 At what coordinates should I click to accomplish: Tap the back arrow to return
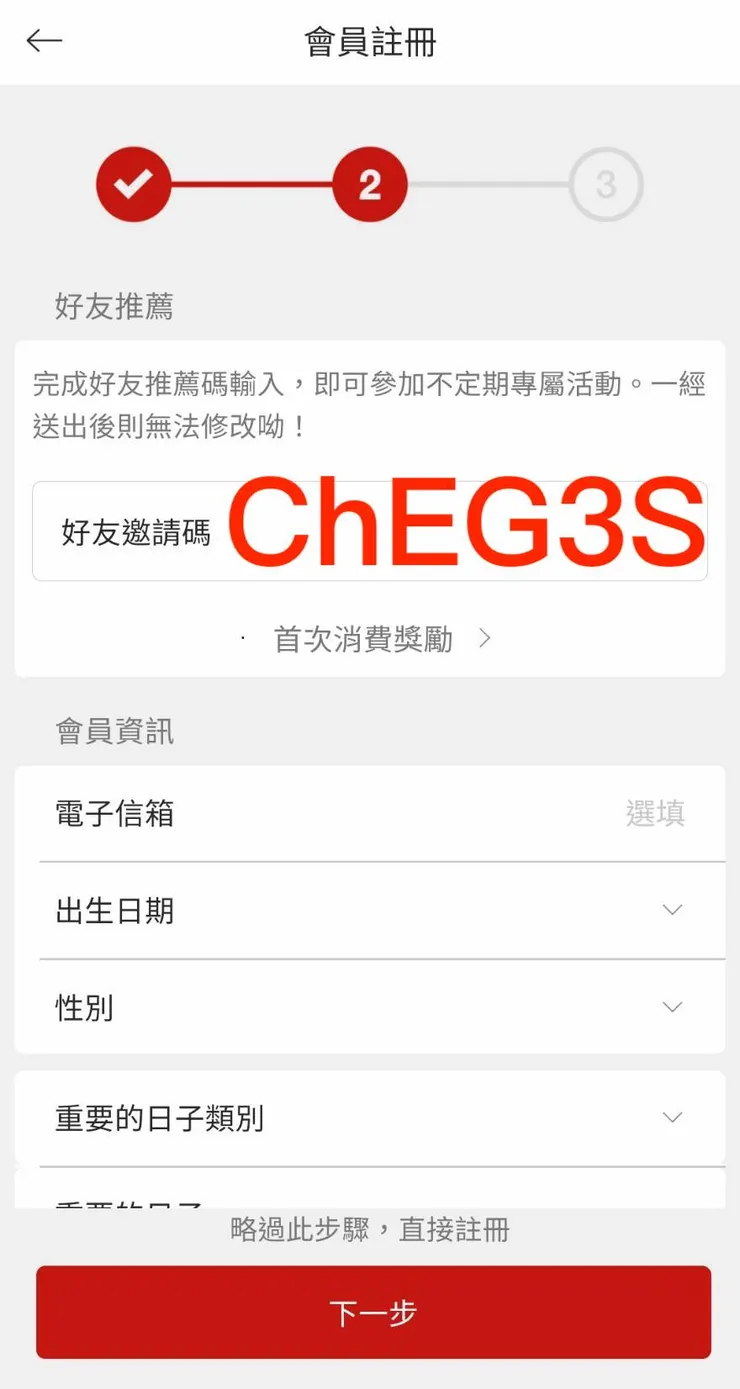click(44, 41)
